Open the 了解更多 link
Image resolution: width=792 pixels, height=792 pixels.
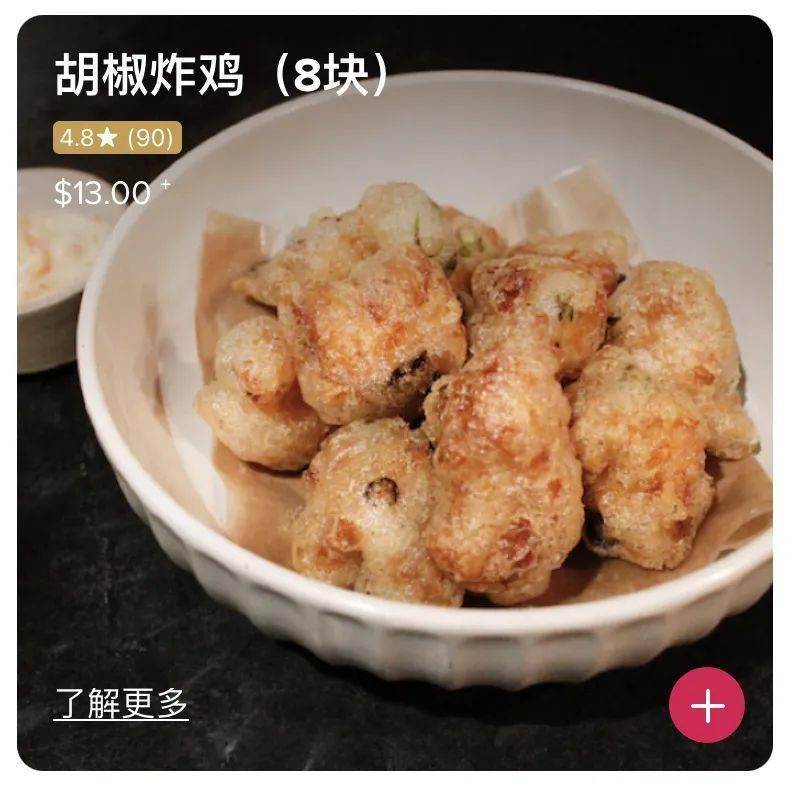point(121,704)
